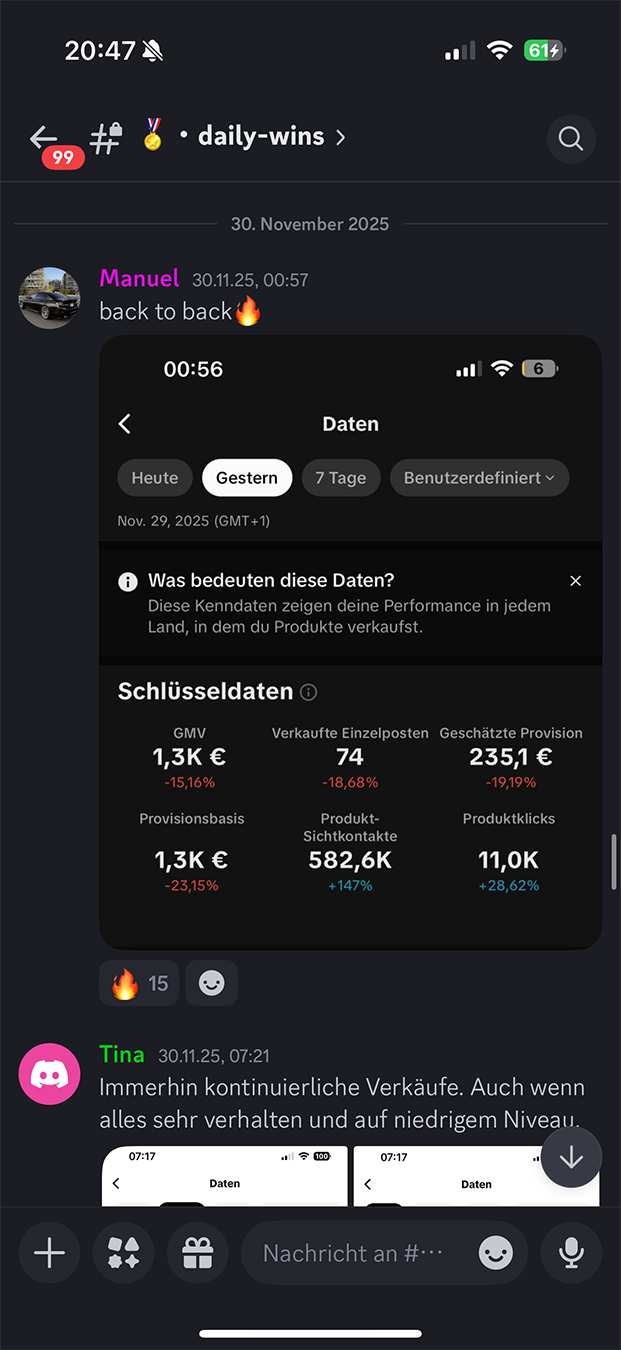Open the emoji picker in message bar

496,1253
